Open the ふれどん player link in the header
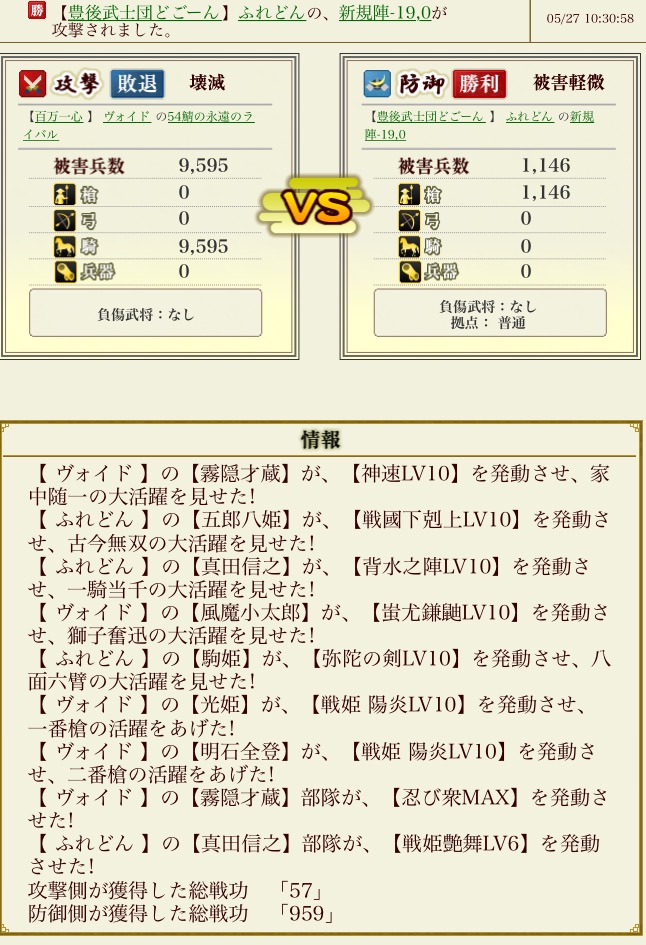 pos(271,12)
